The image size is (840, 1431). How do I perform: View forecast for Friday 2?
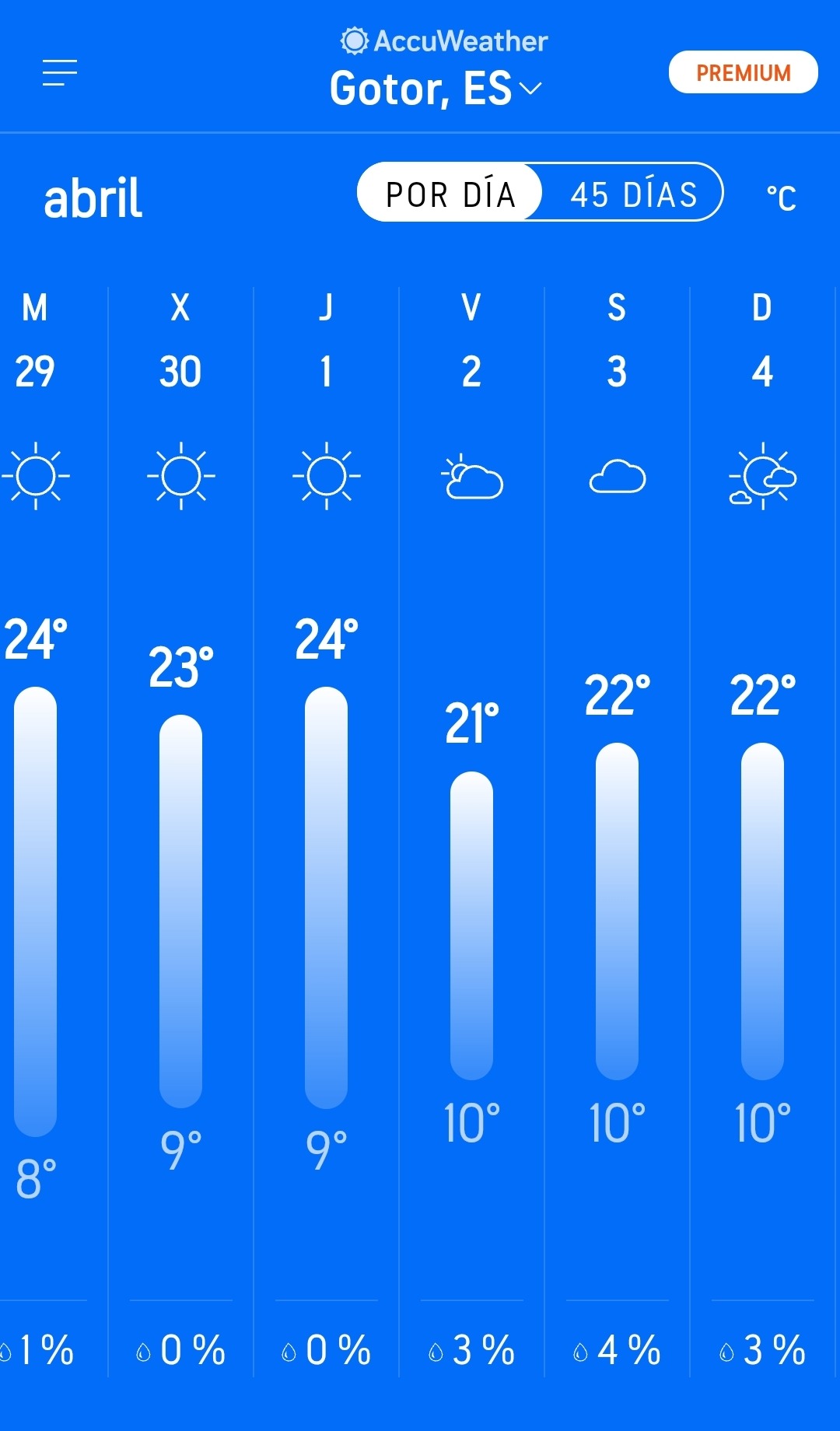tap(471, 778)
